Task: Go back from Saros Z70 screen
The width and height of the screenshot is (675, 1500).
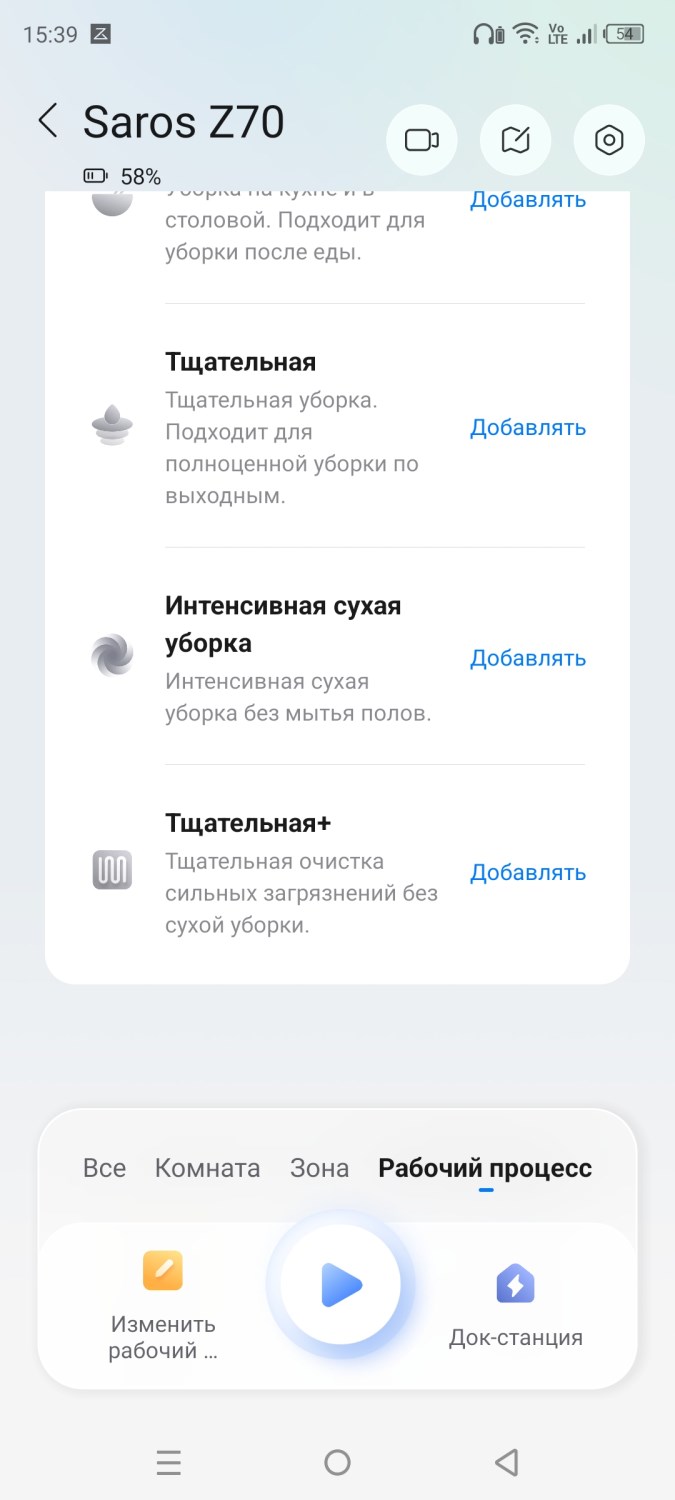Action: coord(47,121)
